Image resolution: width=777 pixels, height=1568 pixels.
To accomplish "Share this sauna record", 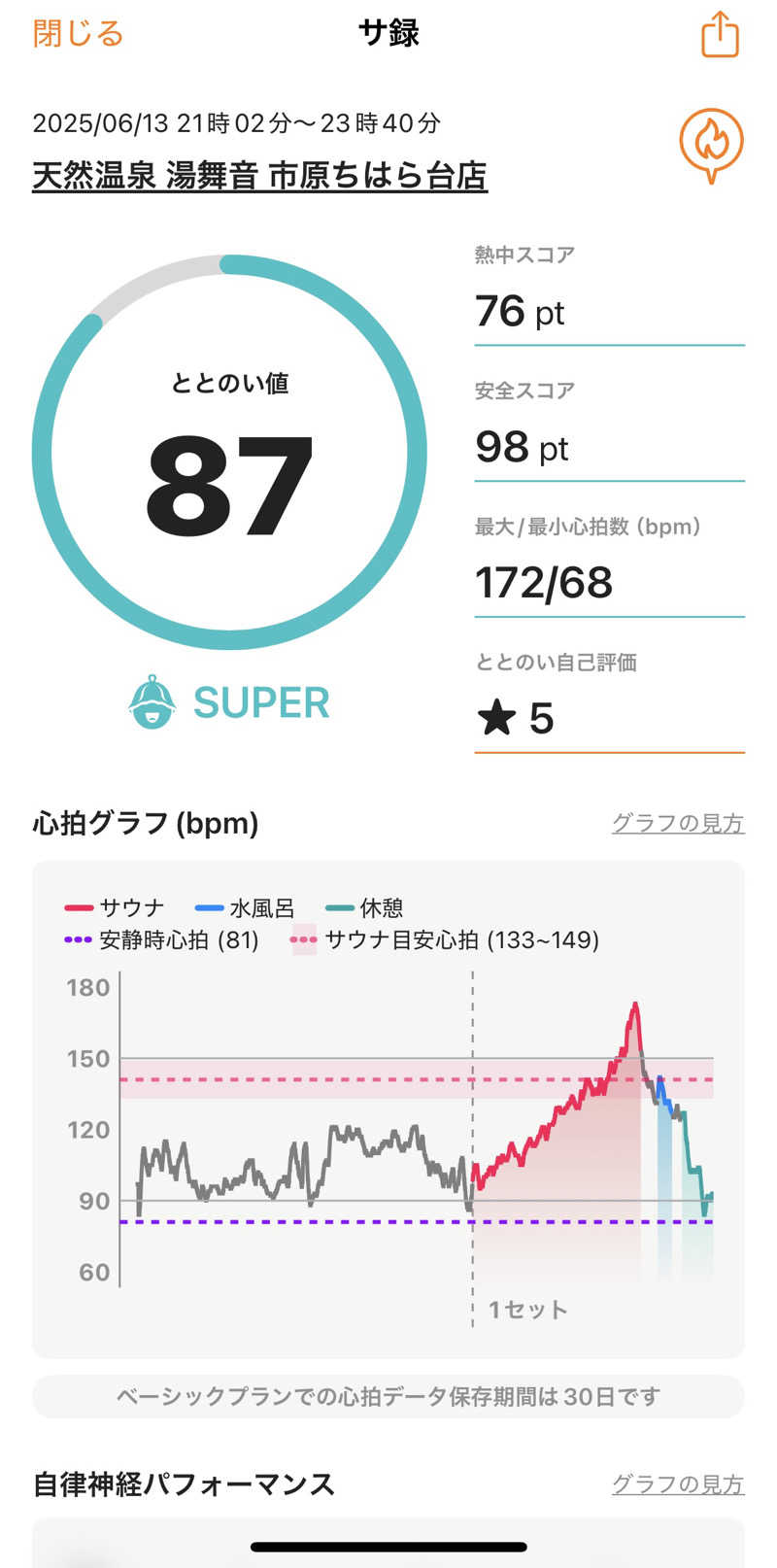I will coord(720,35).
